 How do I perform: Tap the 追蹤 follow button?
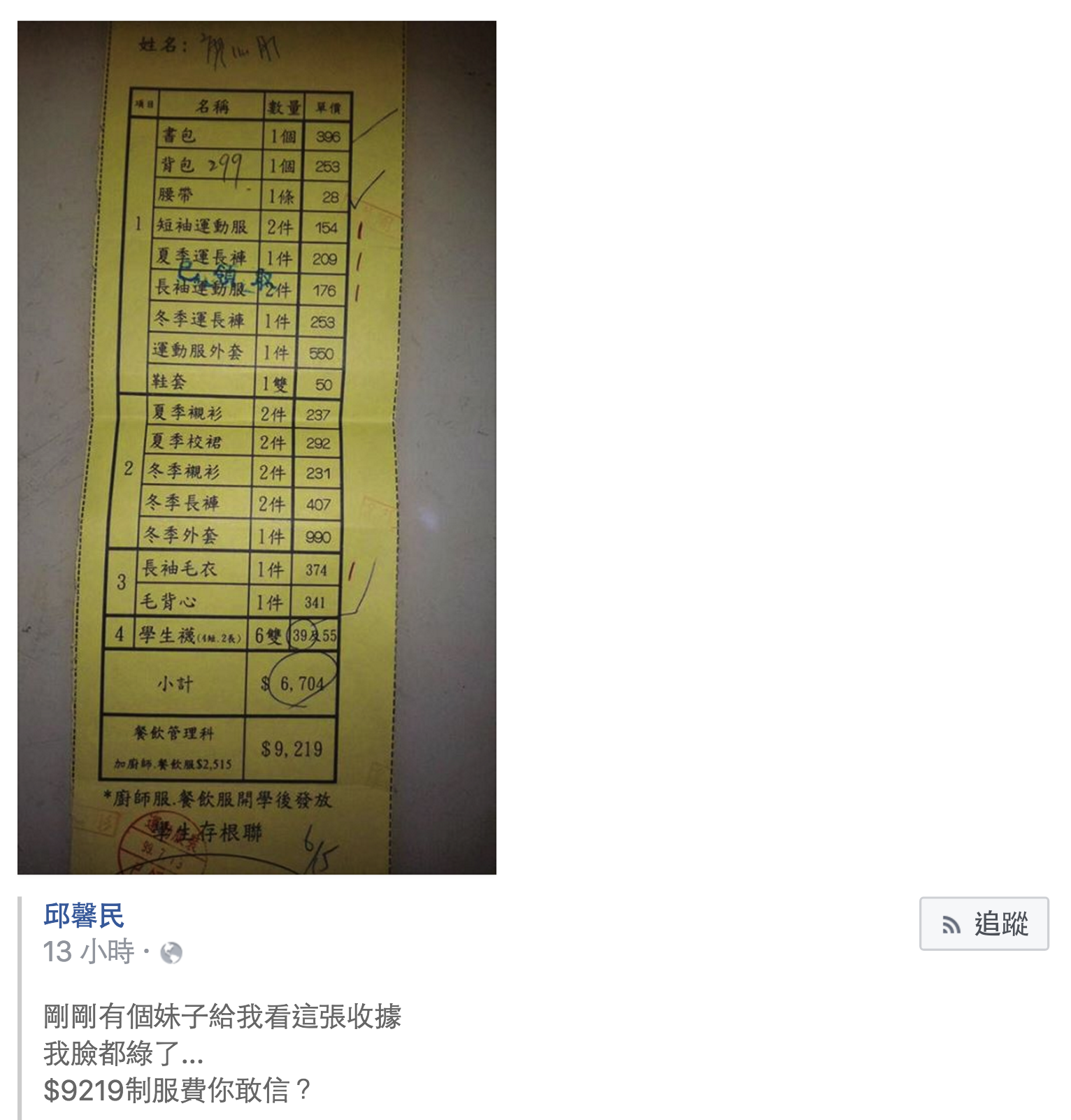tap(984, 924)
